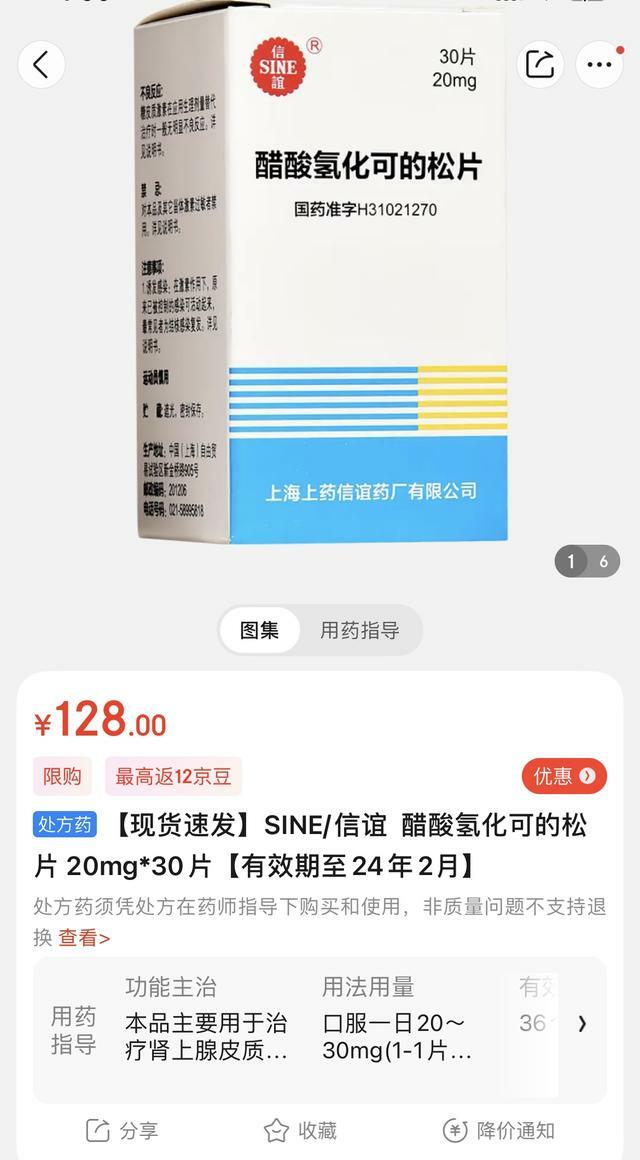Open the product image gallery
The height and width of the screenshot is (1160, 640).
(320, 280)
